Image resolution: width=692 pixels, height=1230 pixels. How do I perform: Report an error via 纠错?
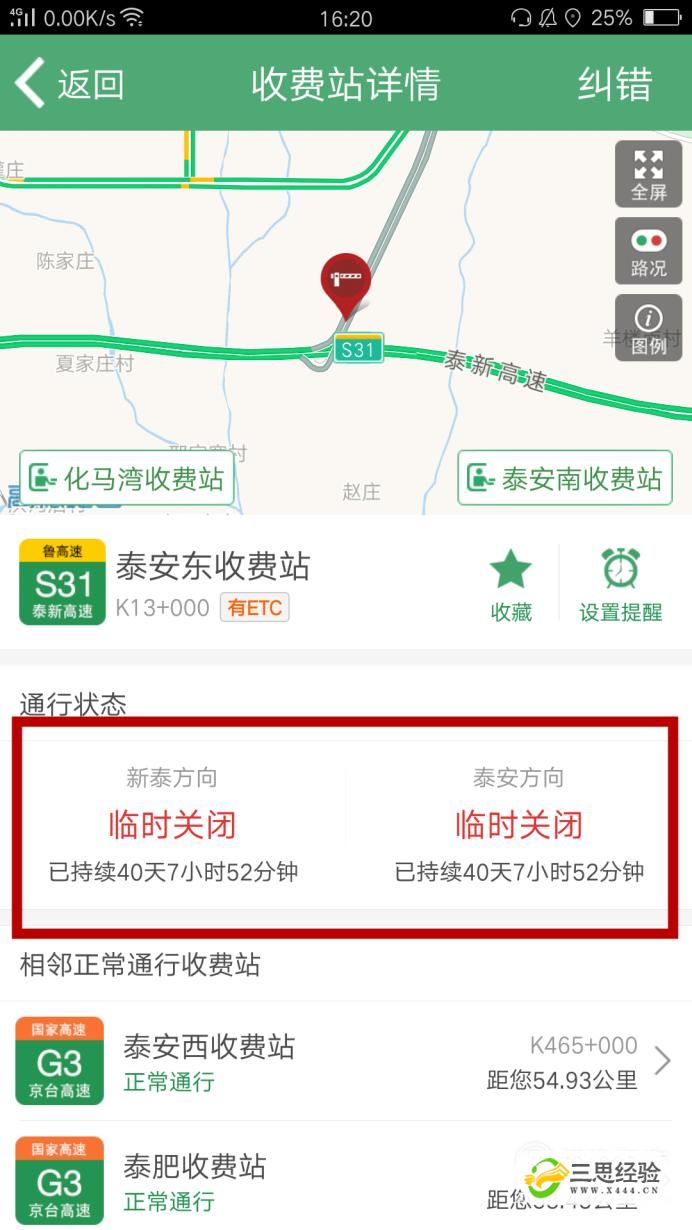coord(615,84)
